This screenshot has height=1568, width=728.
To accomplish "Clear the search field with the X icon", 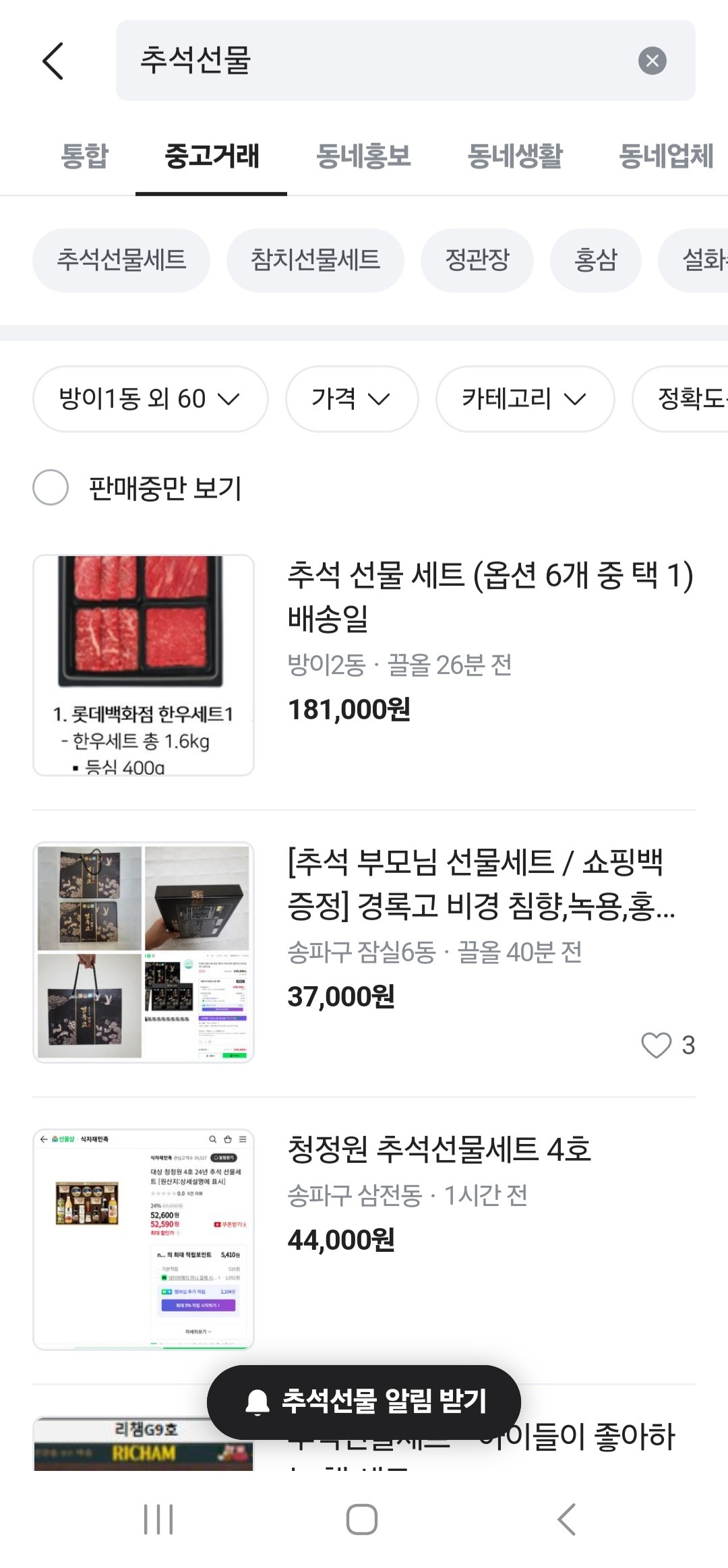I will [x=651, y=61].
